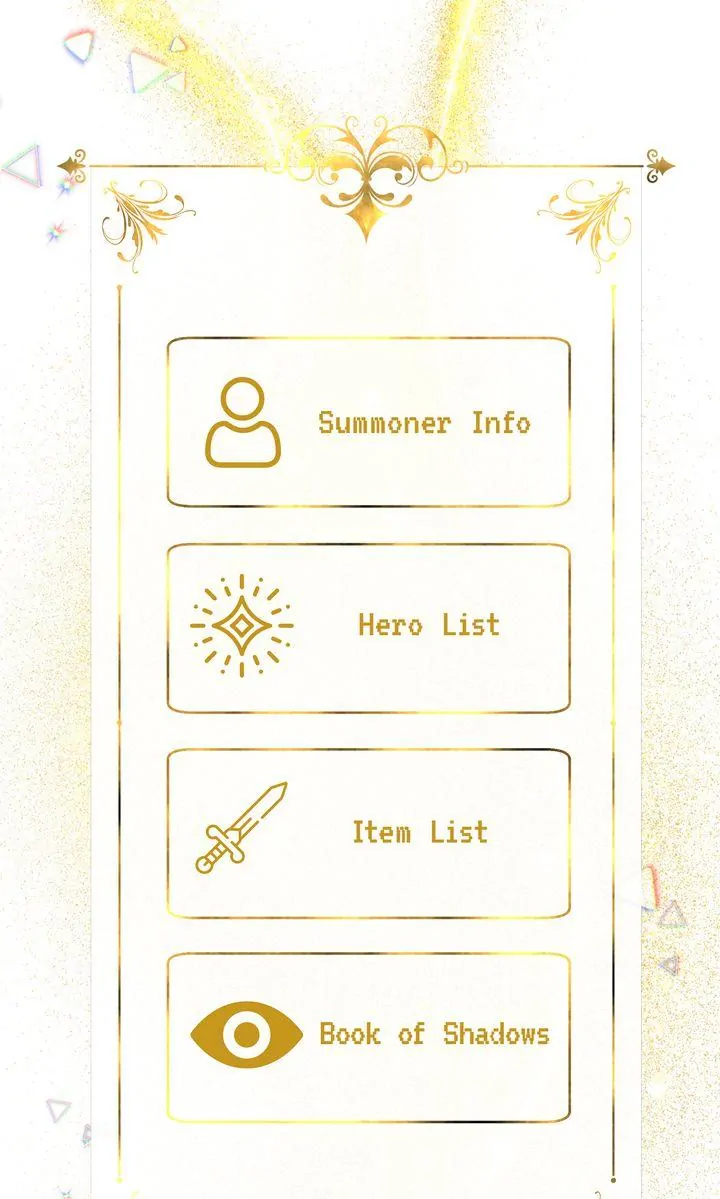This screenshot has width=720, height=1199.
Task: Select the sparkling star Hero List icon
Action: coord(242,624)
